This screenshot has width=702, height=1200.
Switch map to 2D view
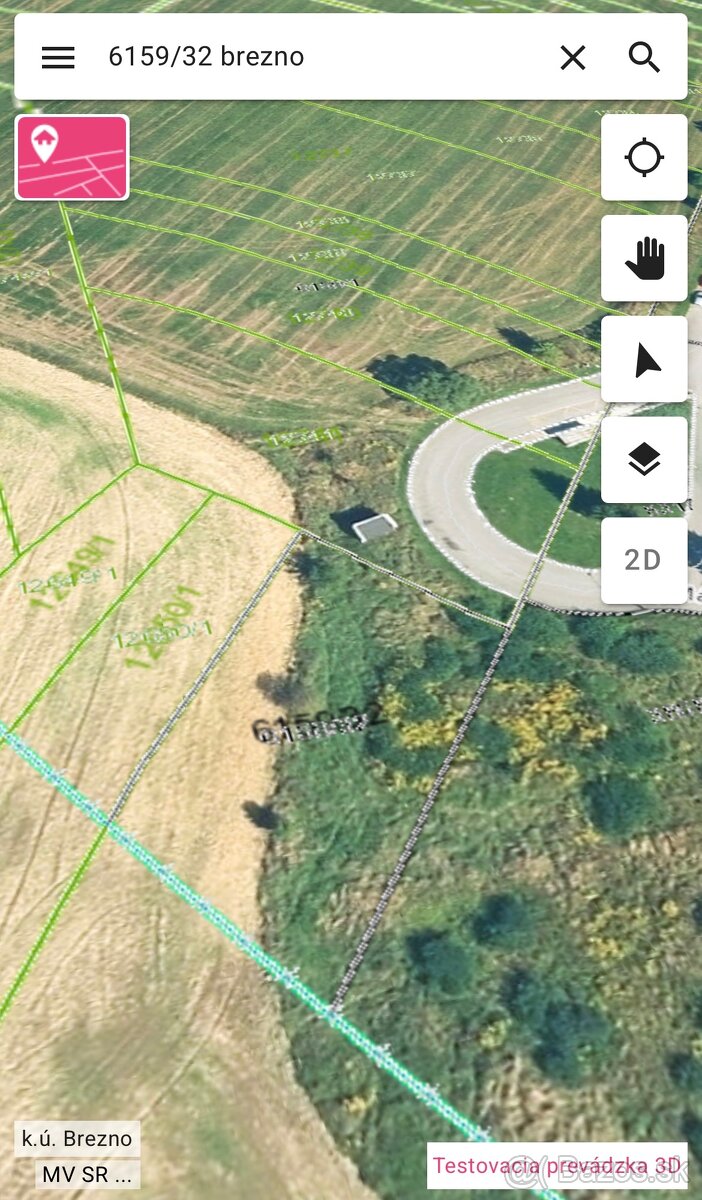(644, 560)
